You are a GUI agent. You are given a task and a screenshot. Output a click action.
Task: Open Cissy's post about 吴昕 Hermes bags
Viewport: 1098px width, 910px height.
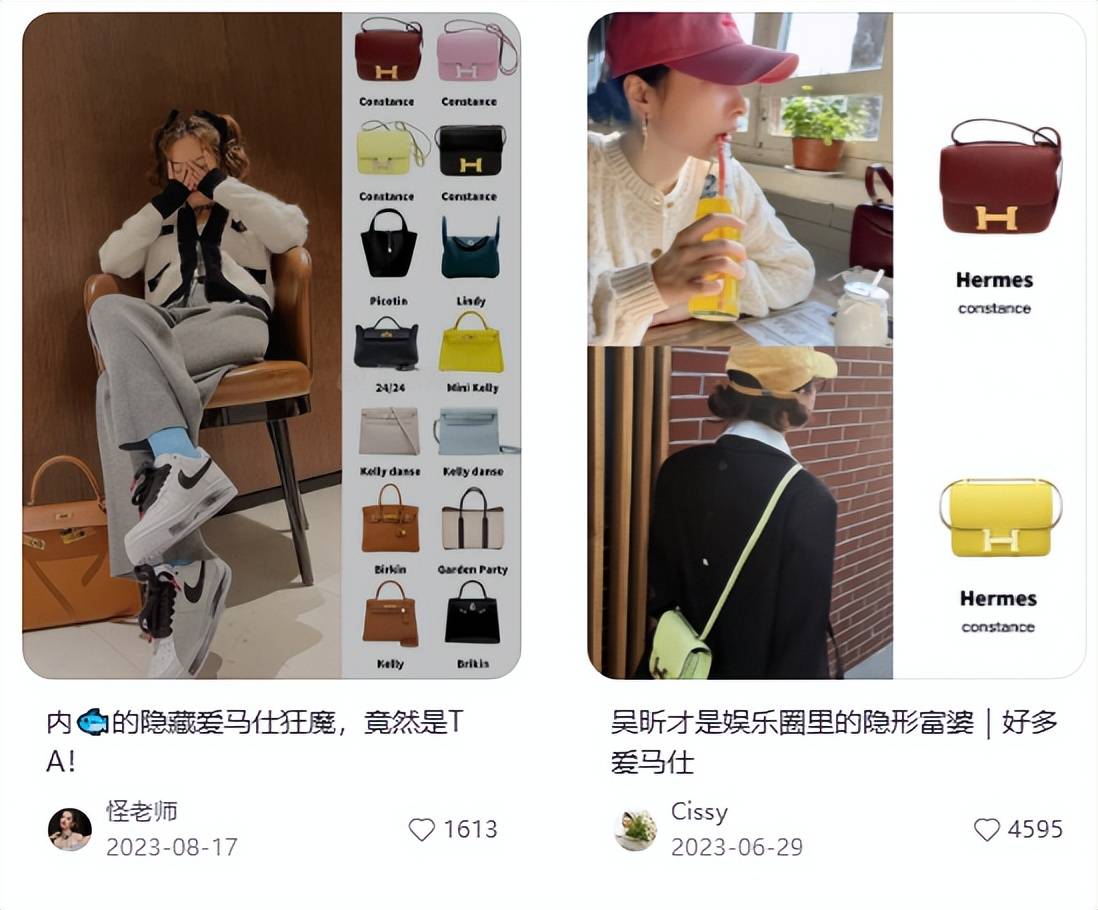tap(836, 345)
